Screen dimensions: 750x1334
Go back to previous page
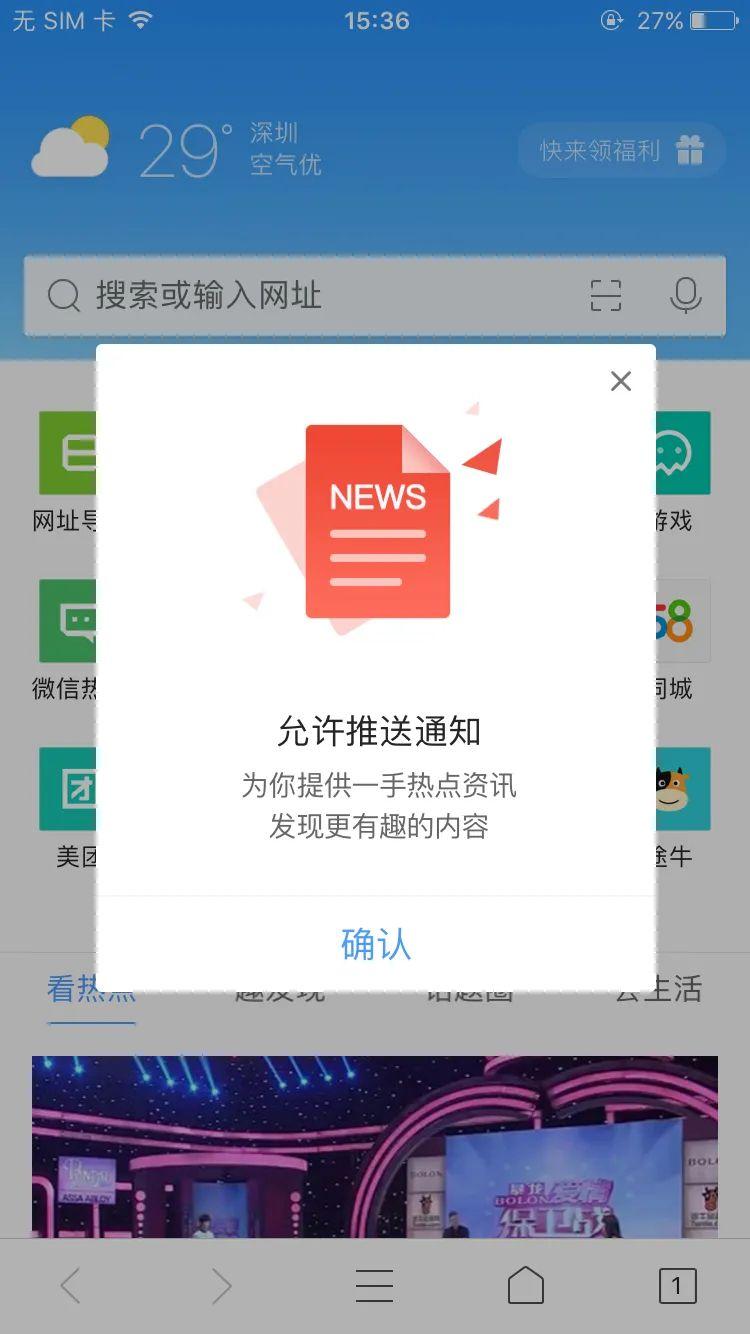click(70, 1286)
